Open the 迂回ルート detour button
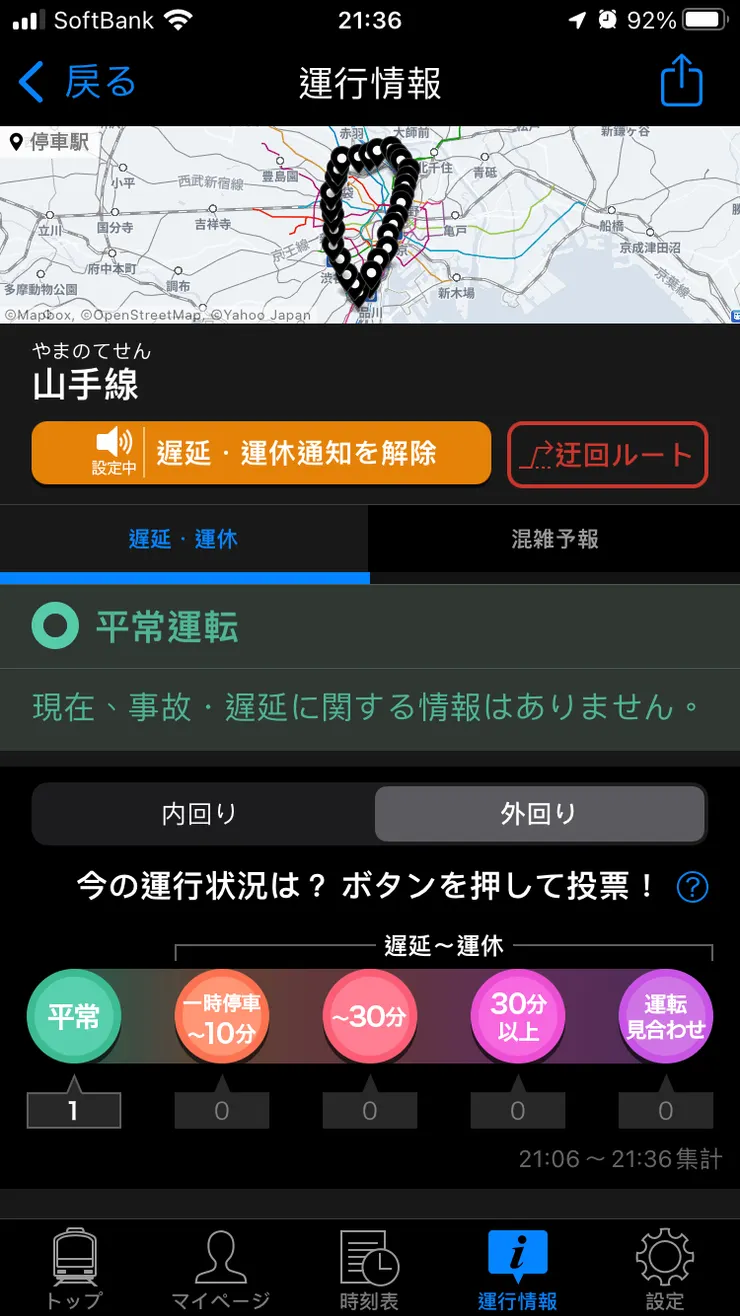Viewport: 740px width, 1316px height. click(x=607, y=452)
